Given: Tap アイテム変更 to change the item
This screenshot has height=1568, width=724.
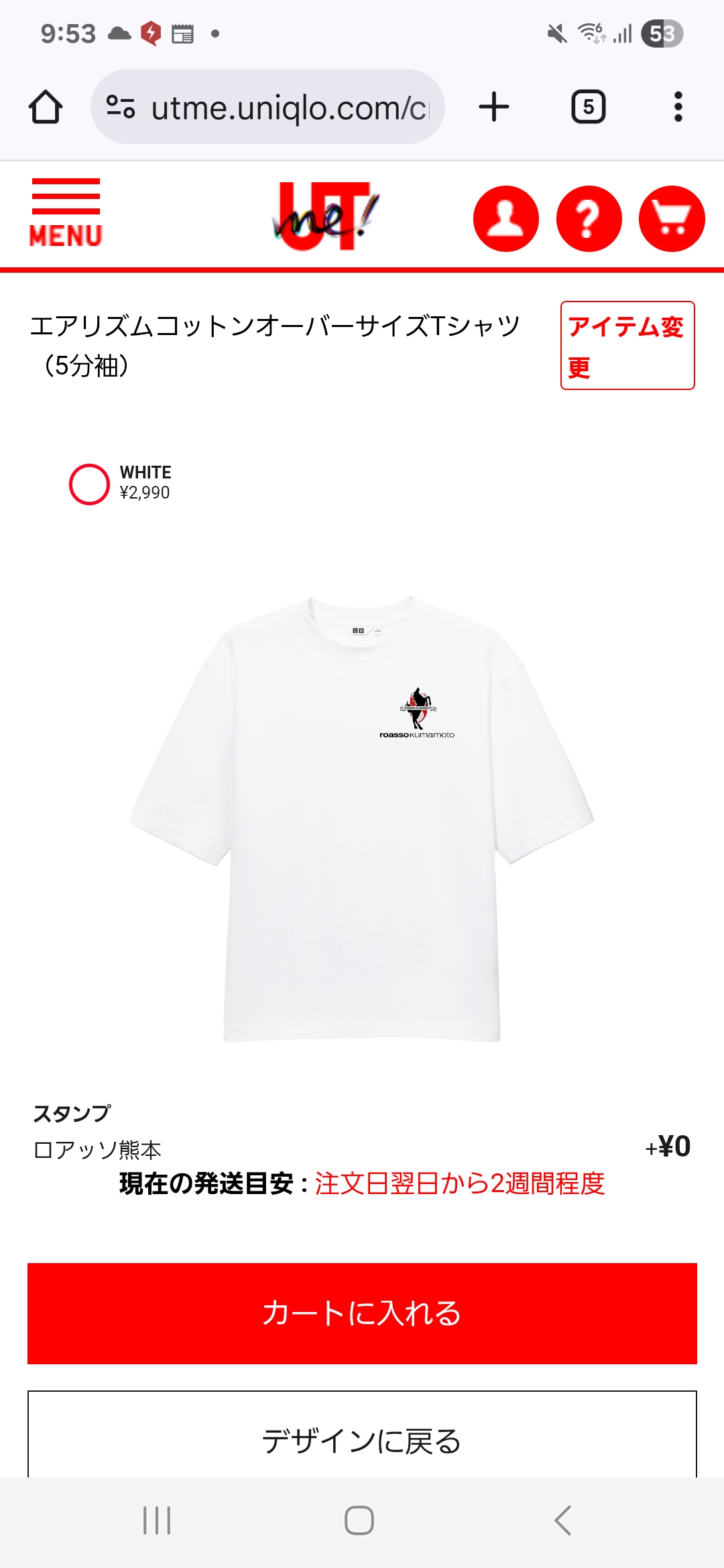Looking at the screenshot, I should coord(627,345).
